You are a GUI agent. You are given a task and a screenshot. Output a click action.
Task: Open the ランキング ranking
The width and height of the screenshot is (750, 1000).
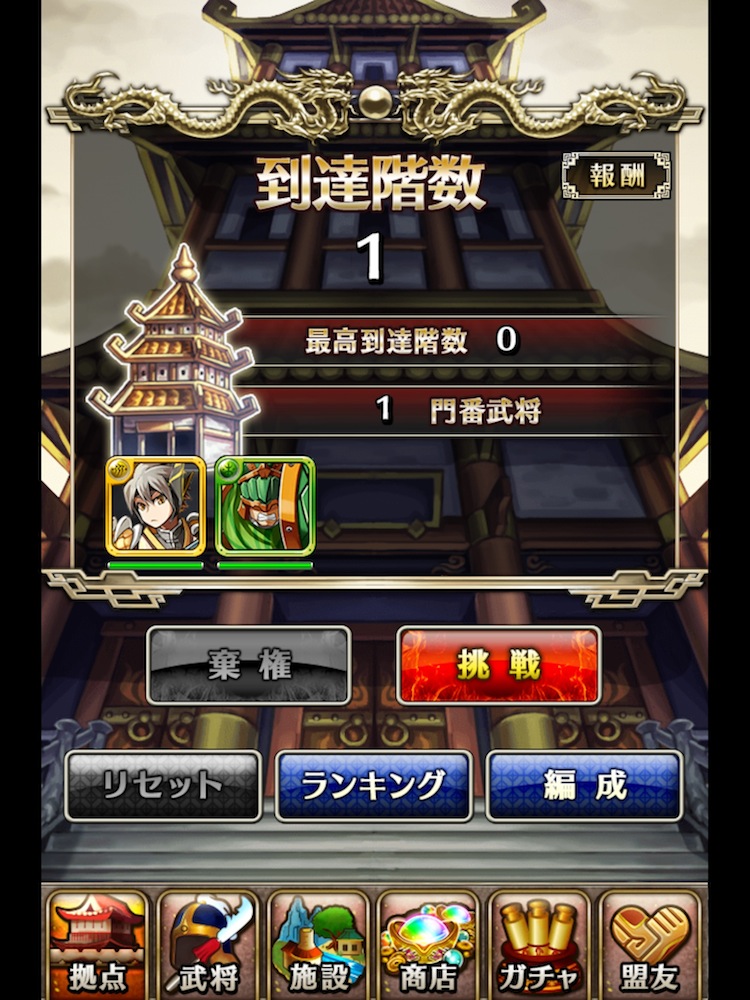[x=373, y=786]
